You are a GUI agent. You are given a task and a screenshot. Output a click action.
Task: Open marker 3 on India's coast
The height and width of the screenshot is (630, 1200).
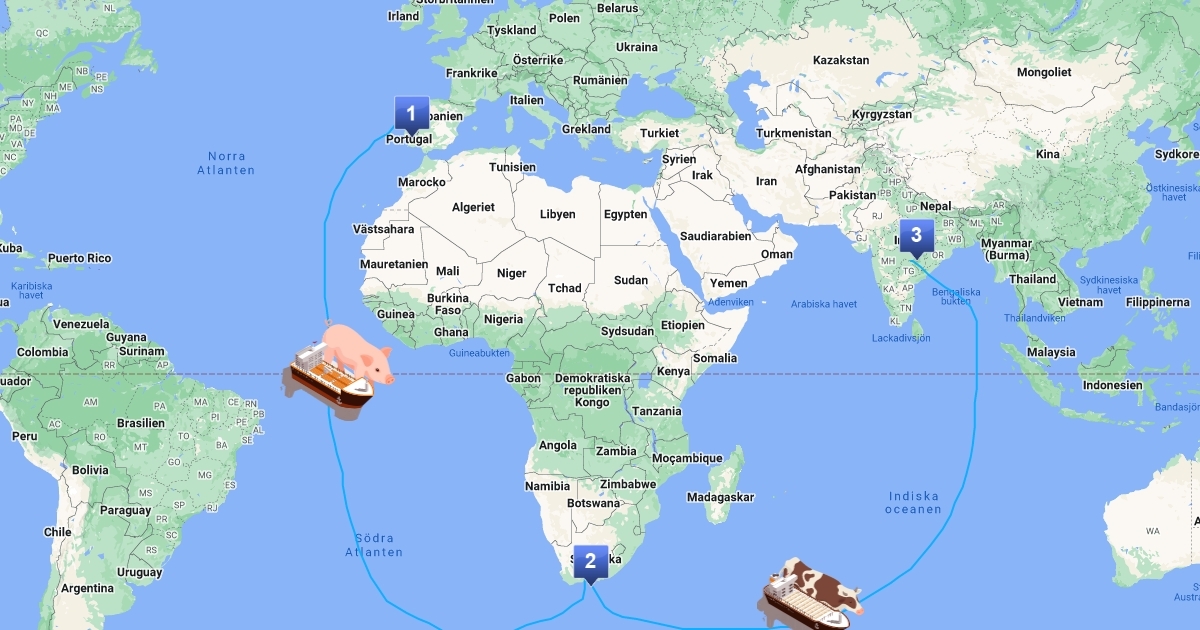[x=916, y=237]
